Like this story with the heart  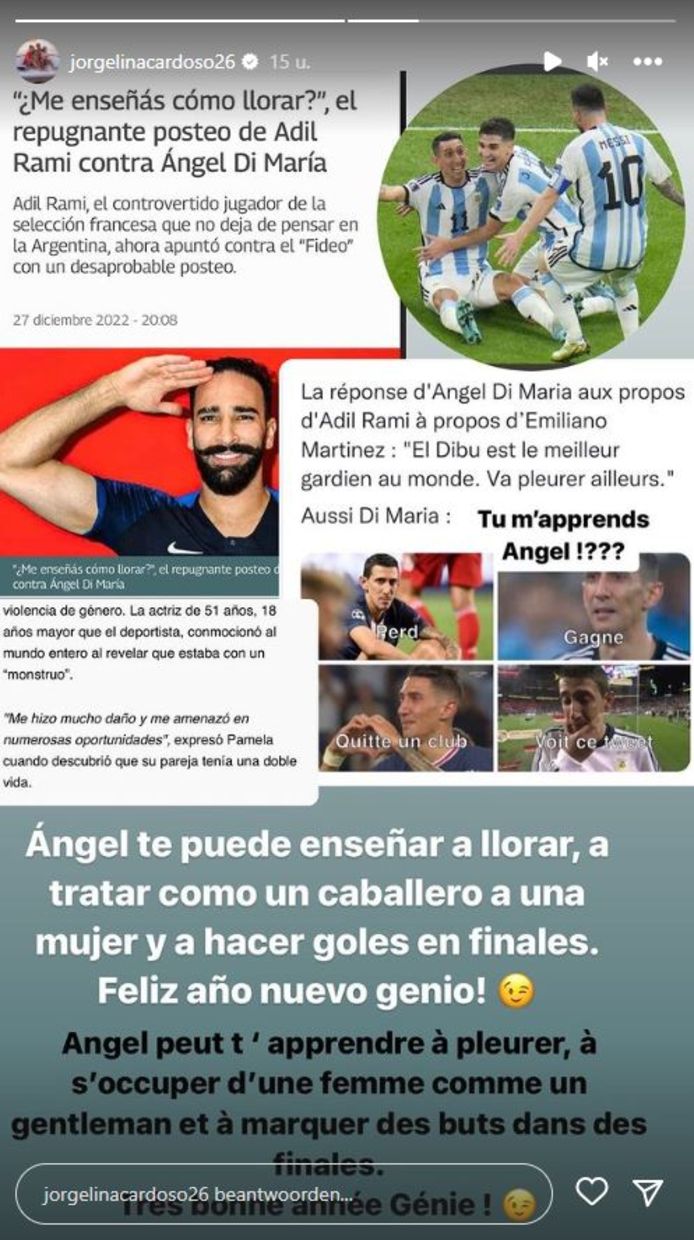pos(592,1191)
